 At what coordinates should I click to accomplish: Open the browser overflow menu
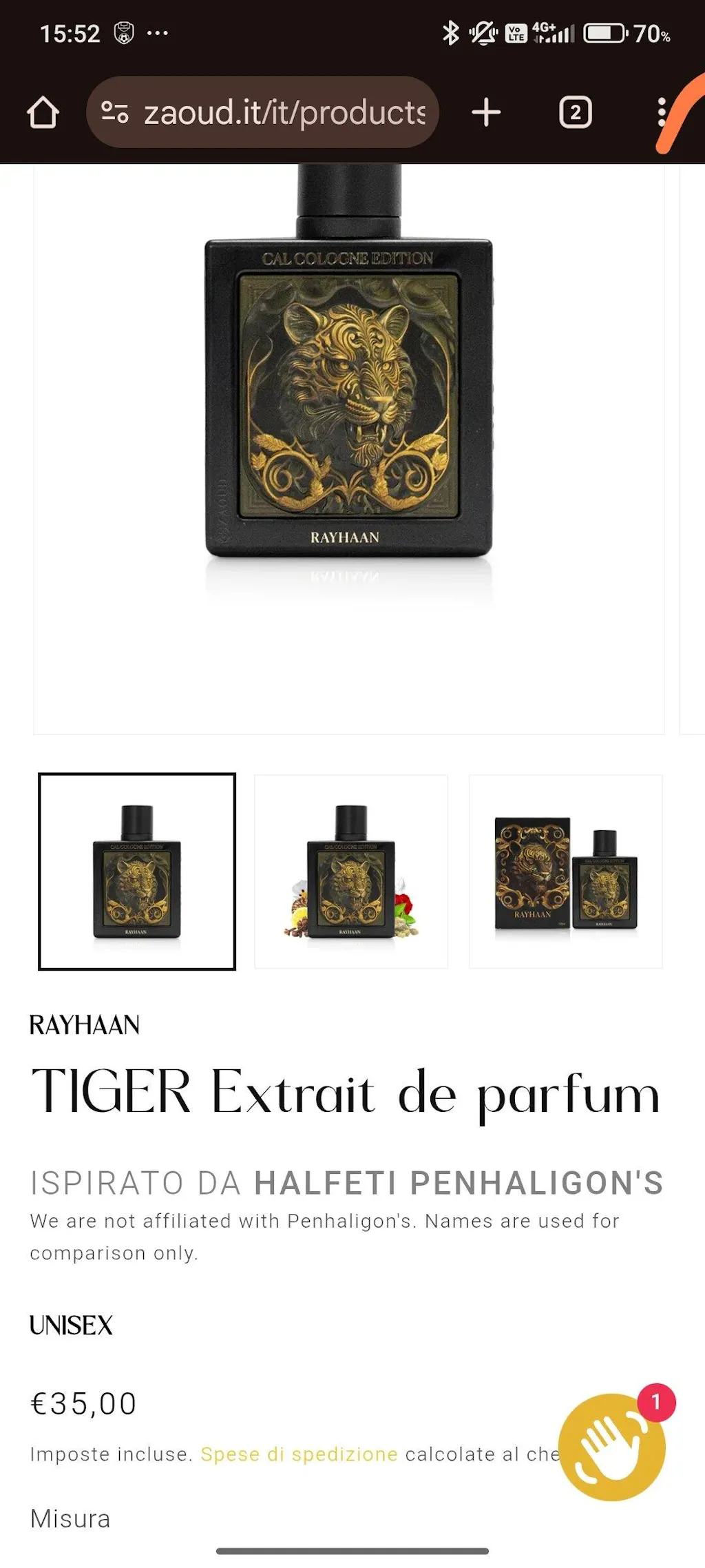(x=661, y=112)
